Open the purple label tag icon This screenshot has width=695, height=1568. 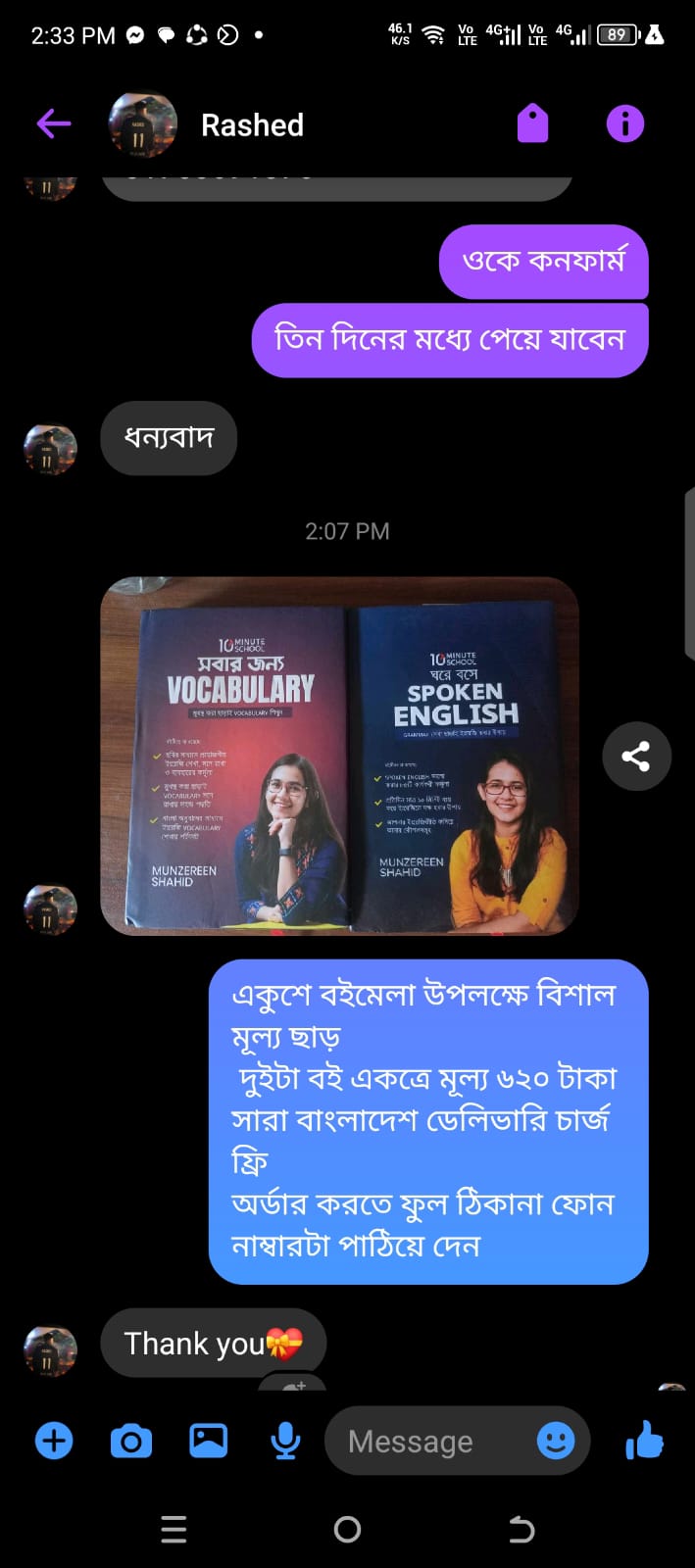pos(532,123)
